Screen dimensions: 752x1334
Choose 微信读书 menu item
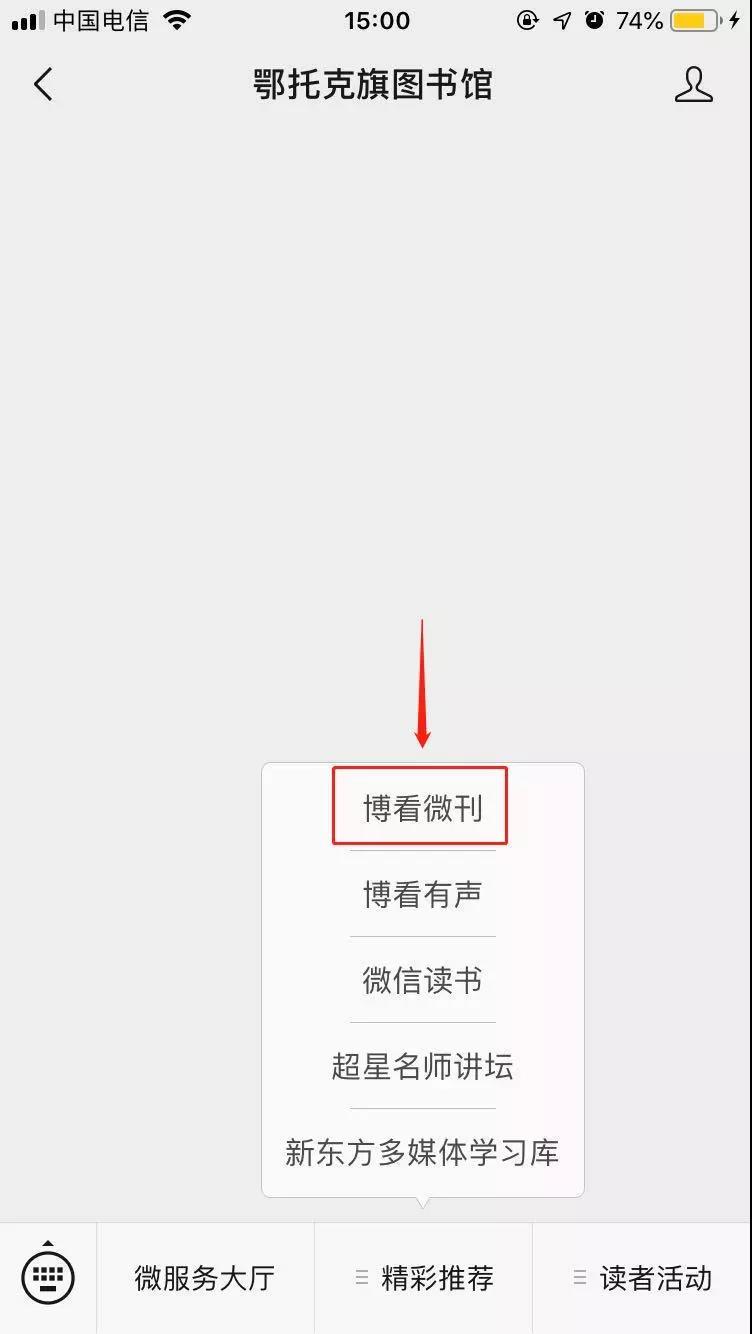click(x=422, y=980)
